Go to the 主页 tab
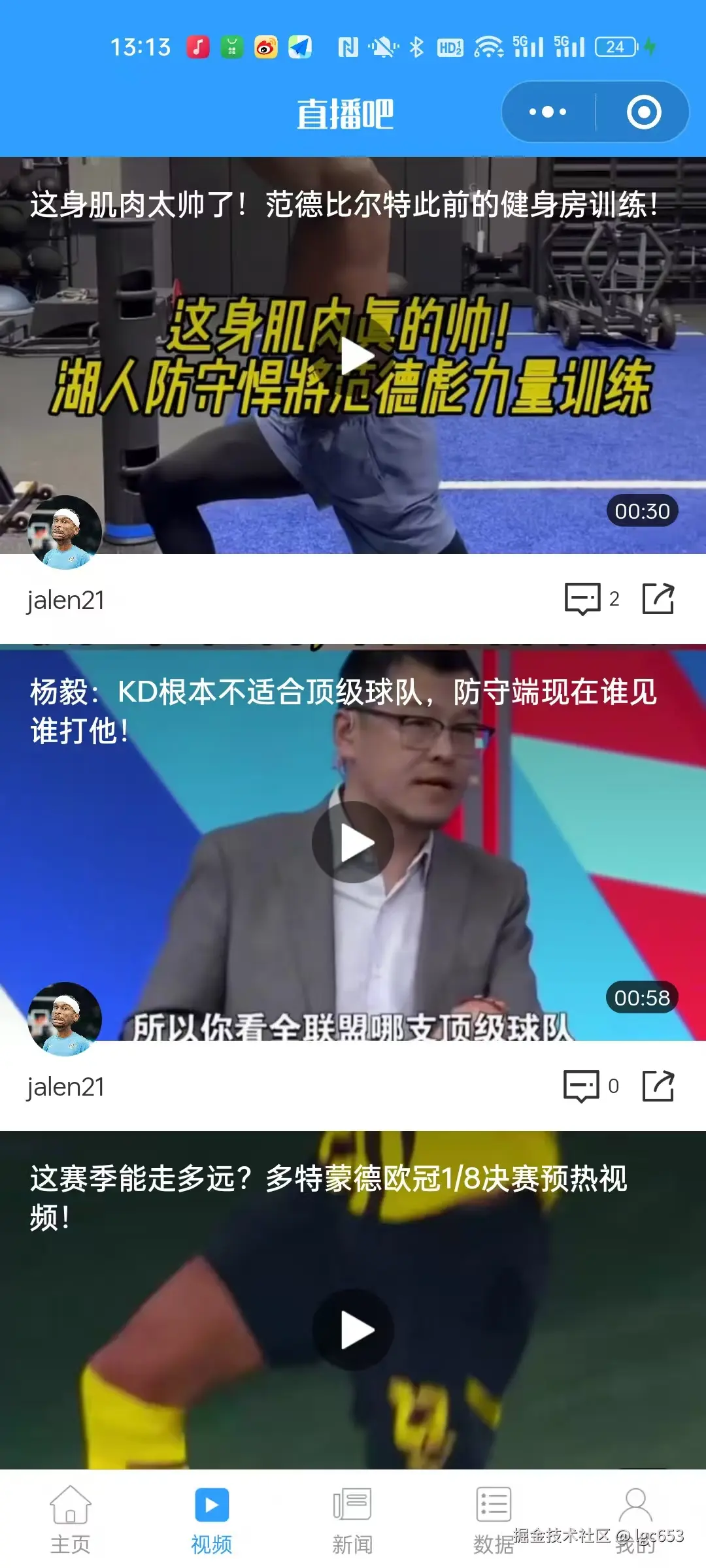 pos(71,1519)
